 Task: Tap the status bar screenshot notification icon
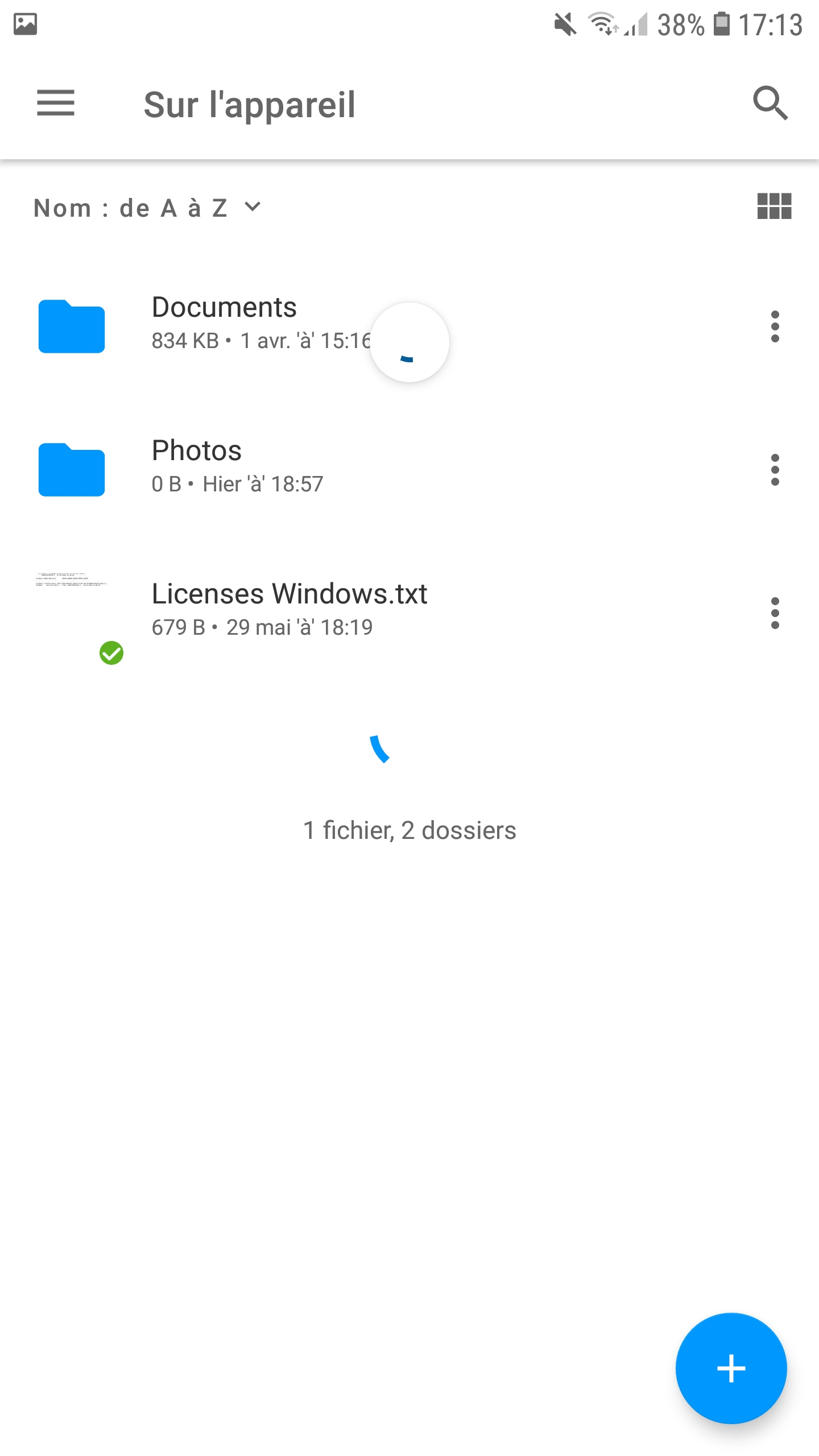[x=26, y=24]
